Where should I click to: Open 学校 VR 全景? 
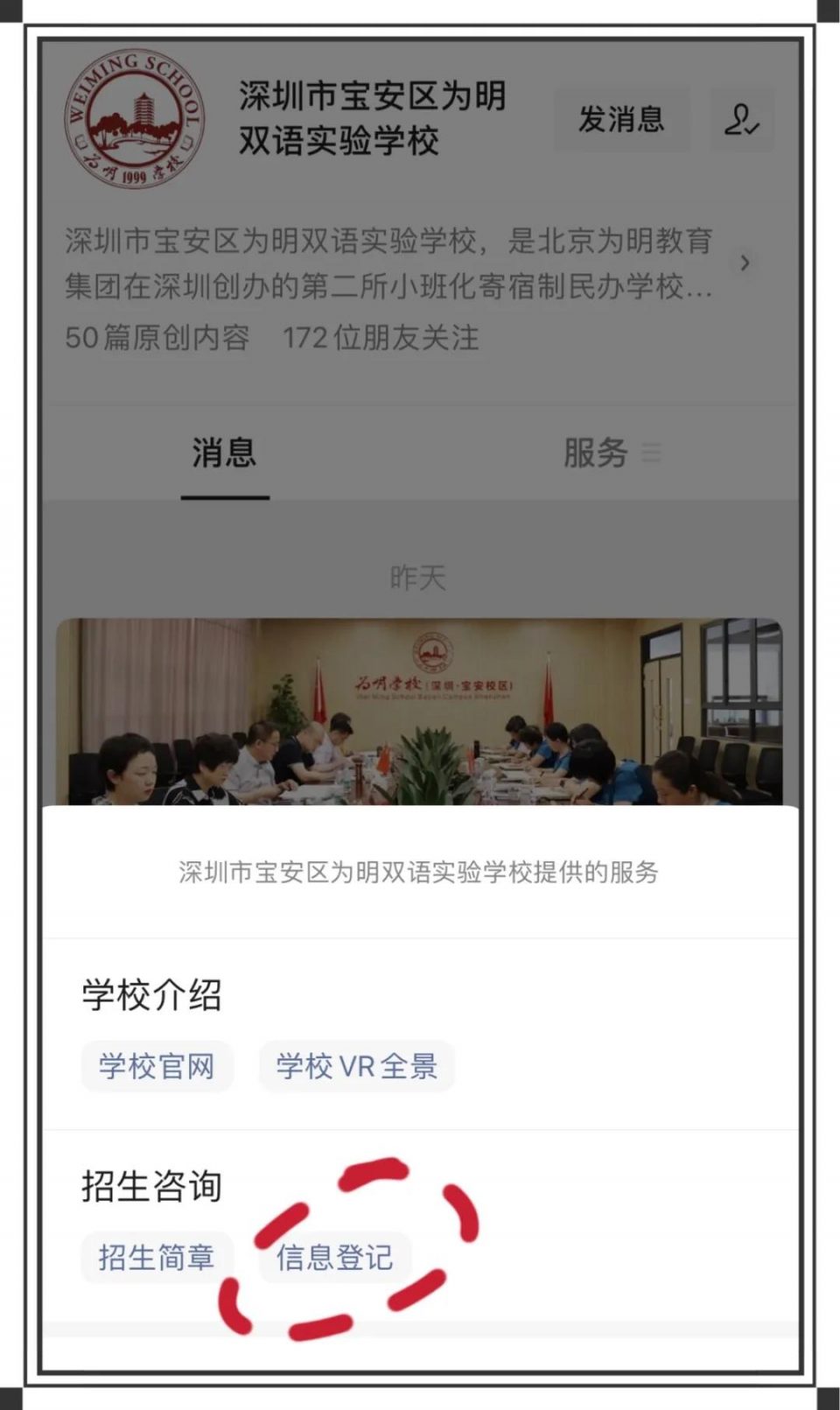[x=356, y=1066]
